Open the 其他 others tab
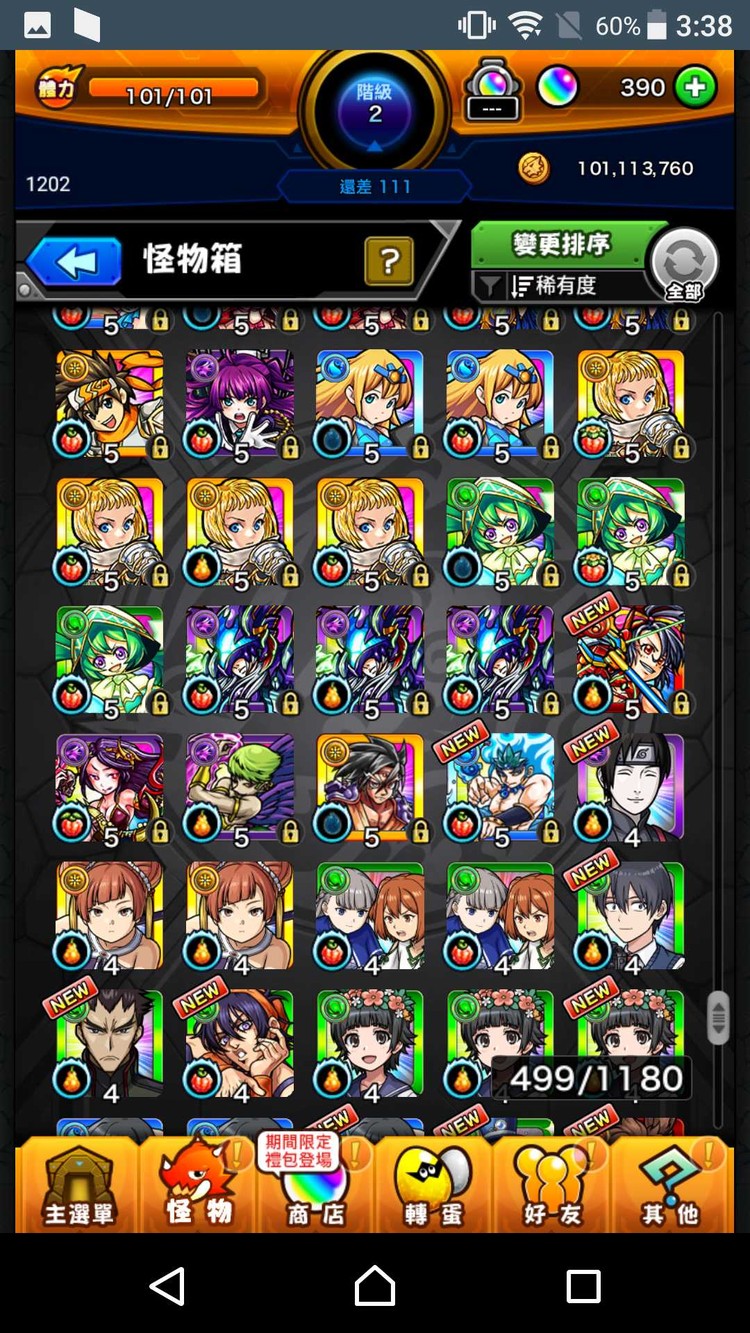750x1333 pixels. tap(670, 1185)
